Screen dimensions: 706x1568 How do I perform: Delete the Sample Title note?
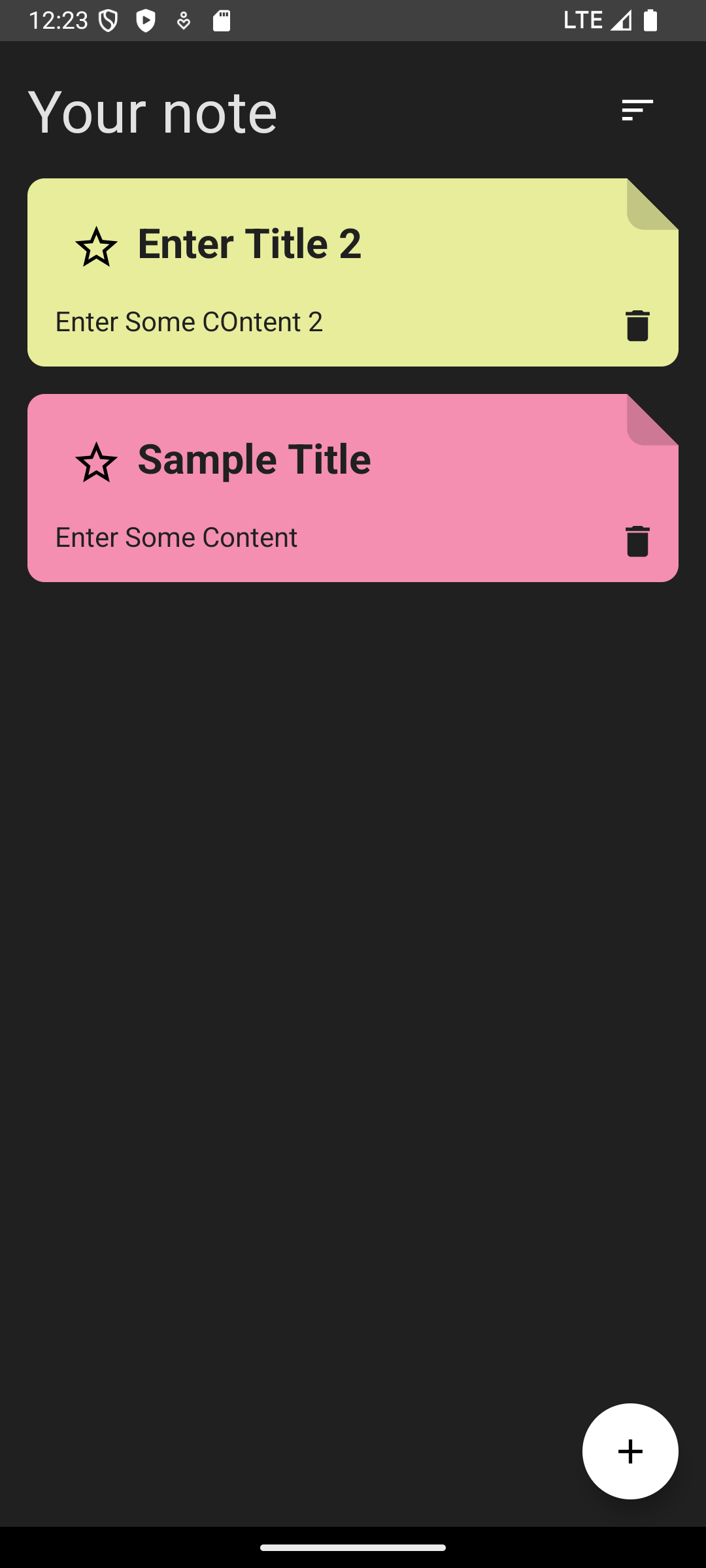(x=637, y=541)
